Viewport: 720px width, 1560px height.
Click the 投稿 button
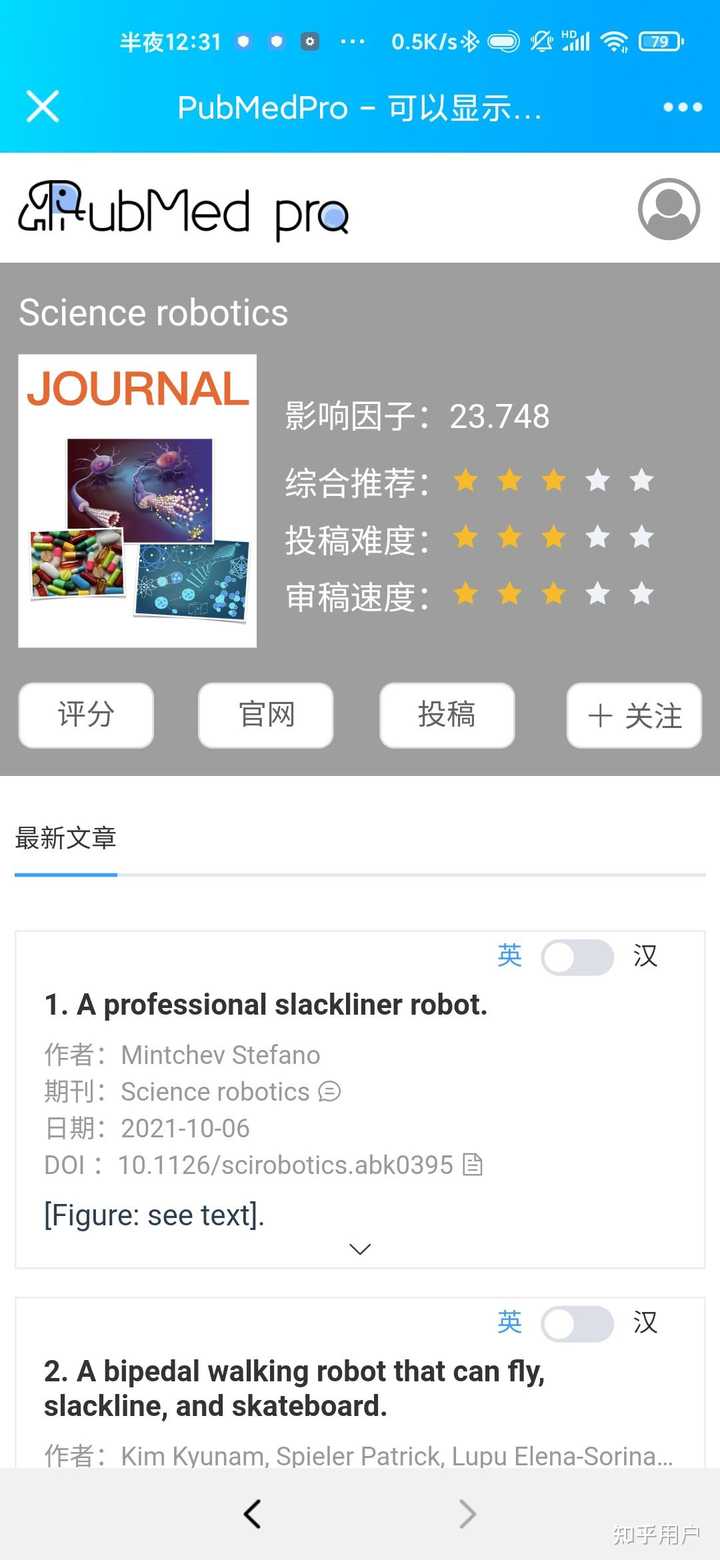[446, 715]
